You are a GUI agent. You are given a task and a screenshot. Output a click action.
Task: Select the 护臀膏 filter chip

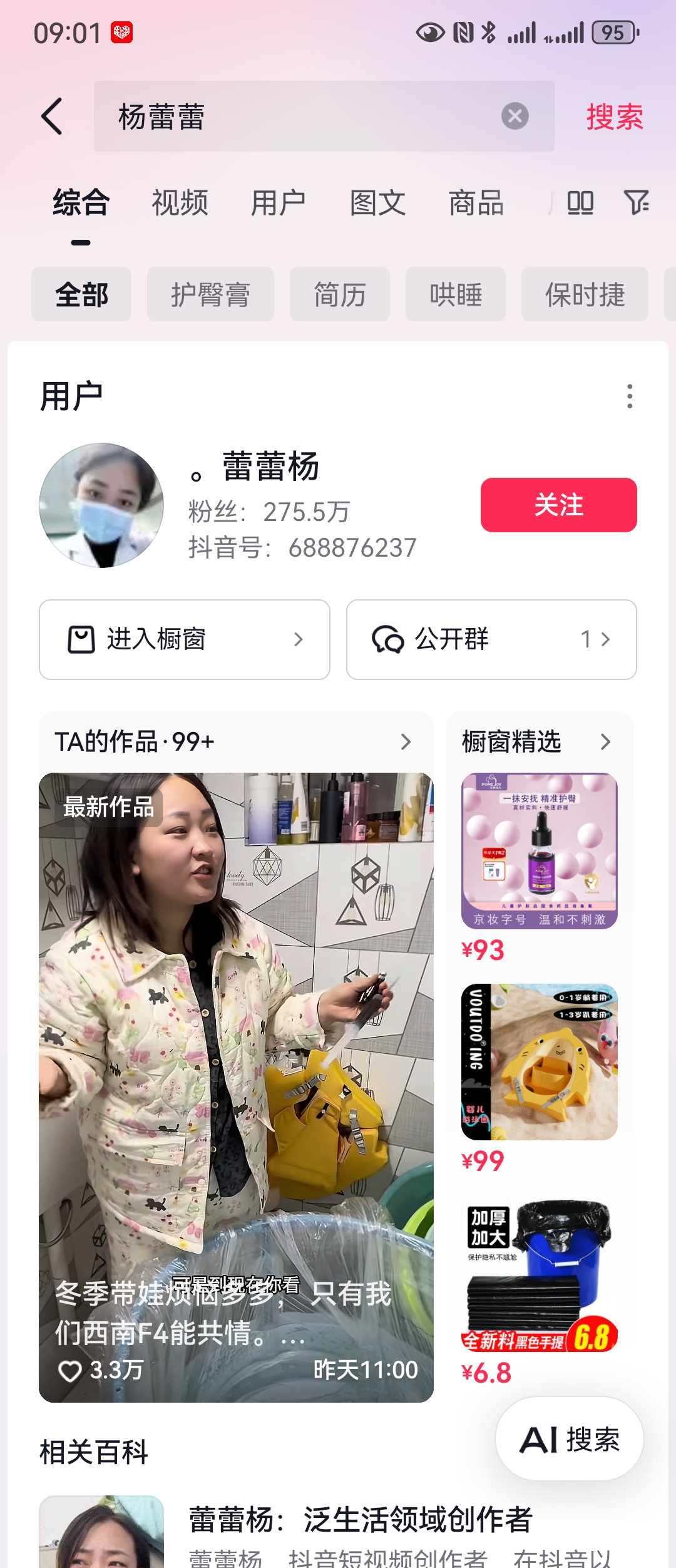click(x=210, y=294)
